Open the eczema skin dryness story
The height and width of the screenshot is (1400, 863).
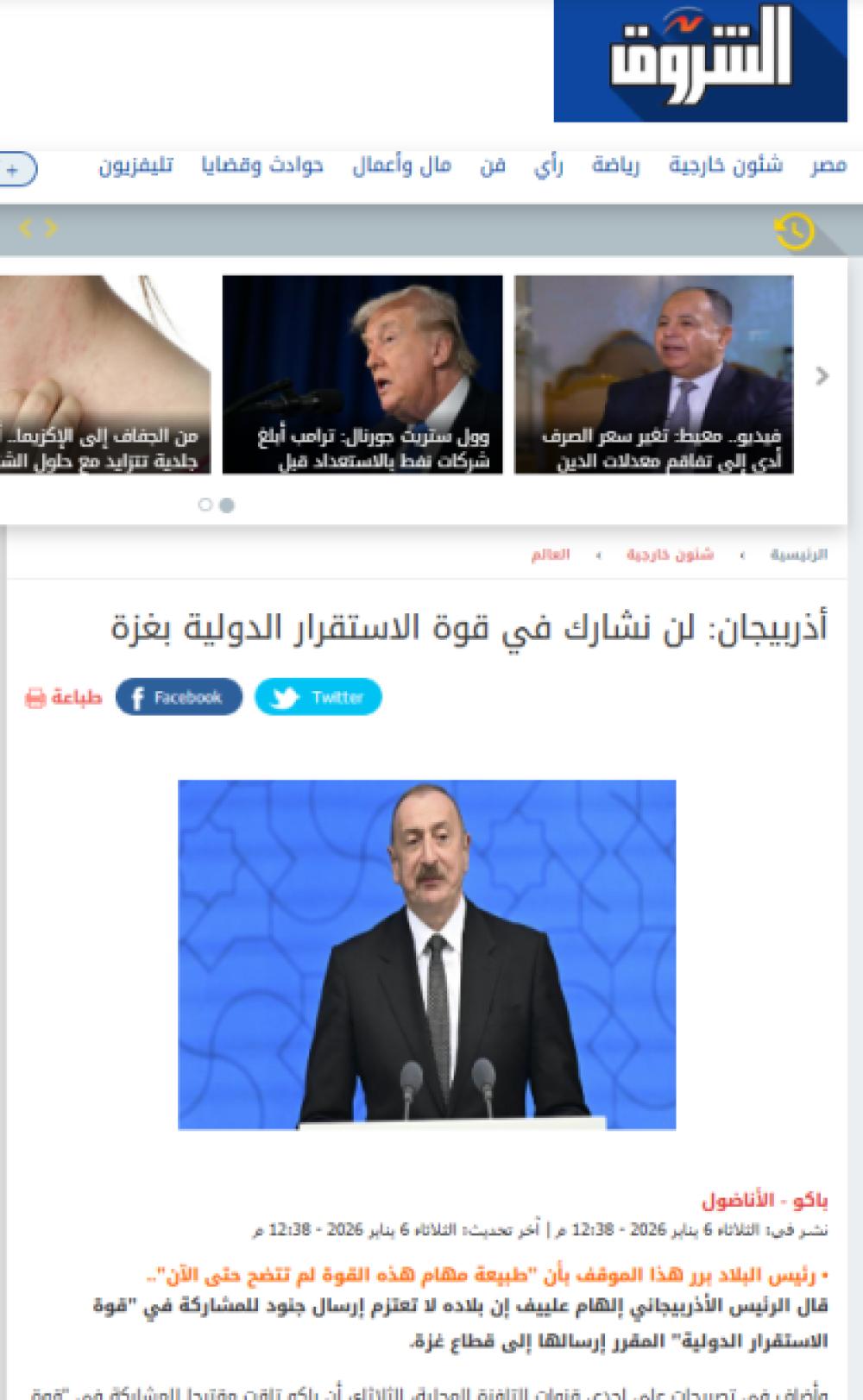(x=104, y=374)
